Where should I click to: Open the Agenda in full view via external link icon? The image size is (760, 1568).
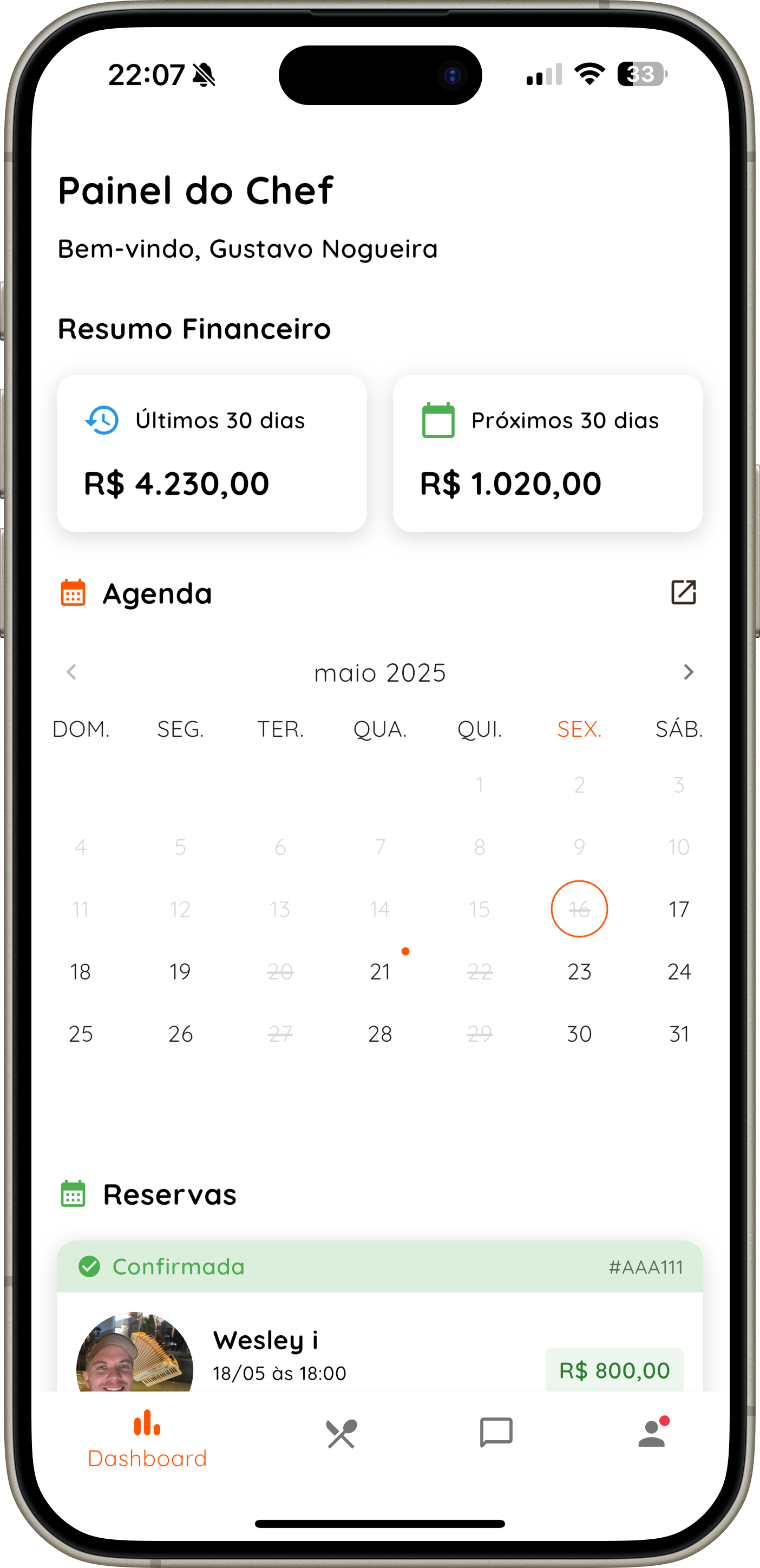tap(684, 593)
